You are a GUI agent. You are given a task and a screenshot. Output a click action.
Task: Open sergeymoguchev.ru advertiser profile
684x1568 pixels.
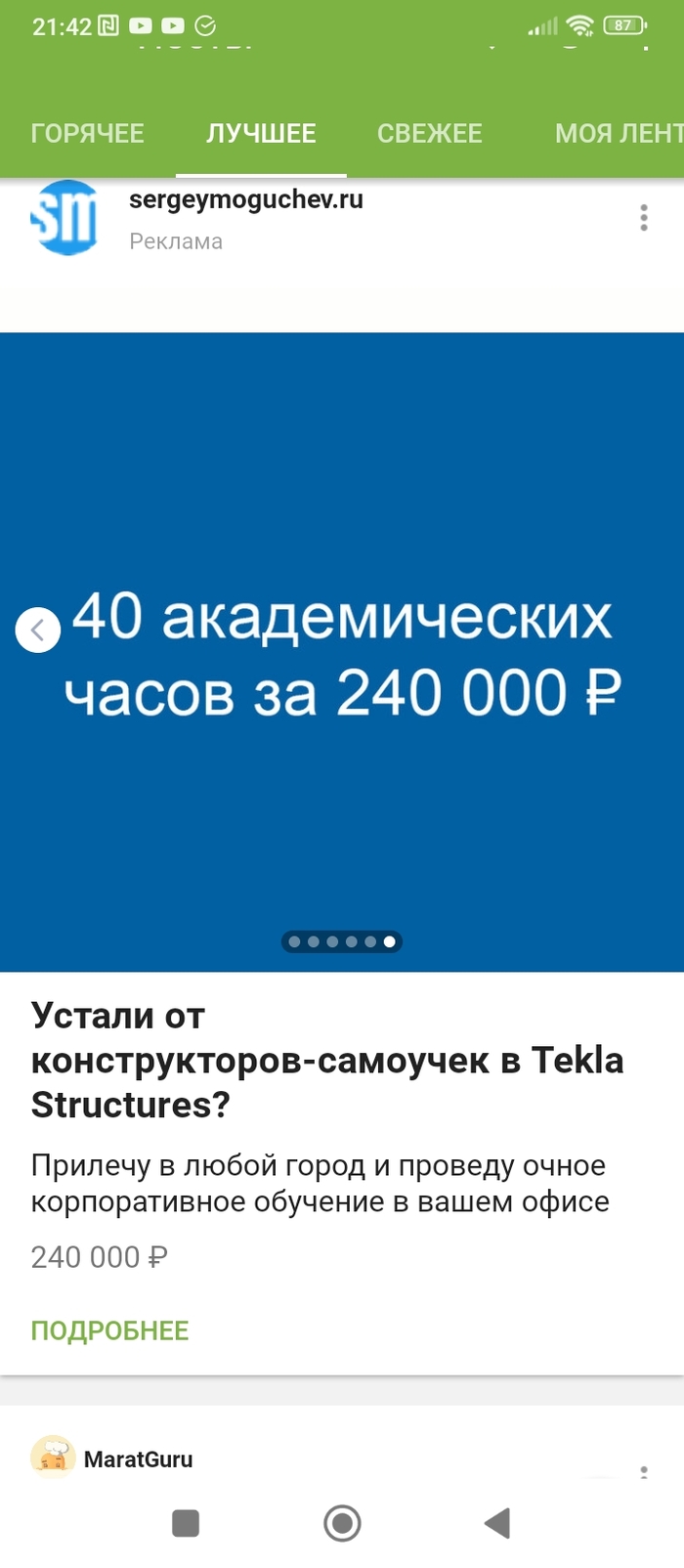click(x=245, y=199)
